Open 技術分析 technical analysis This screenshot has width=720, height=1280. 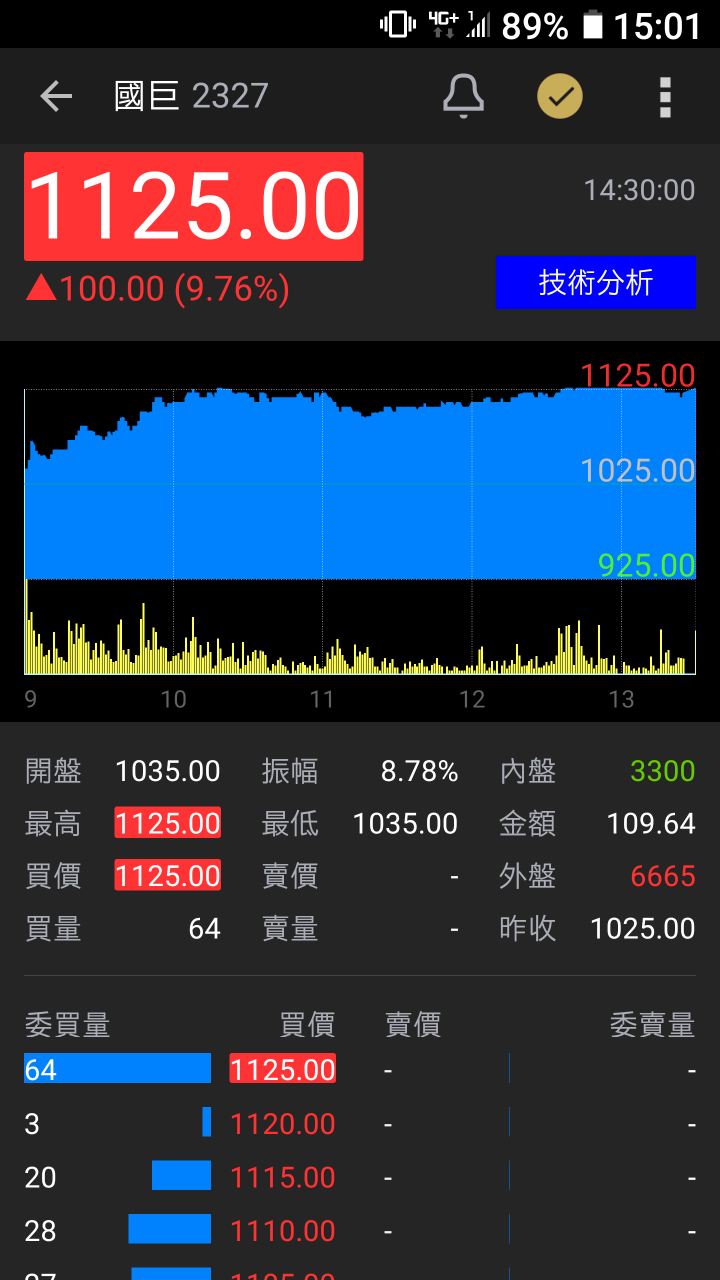click(x=595, y=283)
